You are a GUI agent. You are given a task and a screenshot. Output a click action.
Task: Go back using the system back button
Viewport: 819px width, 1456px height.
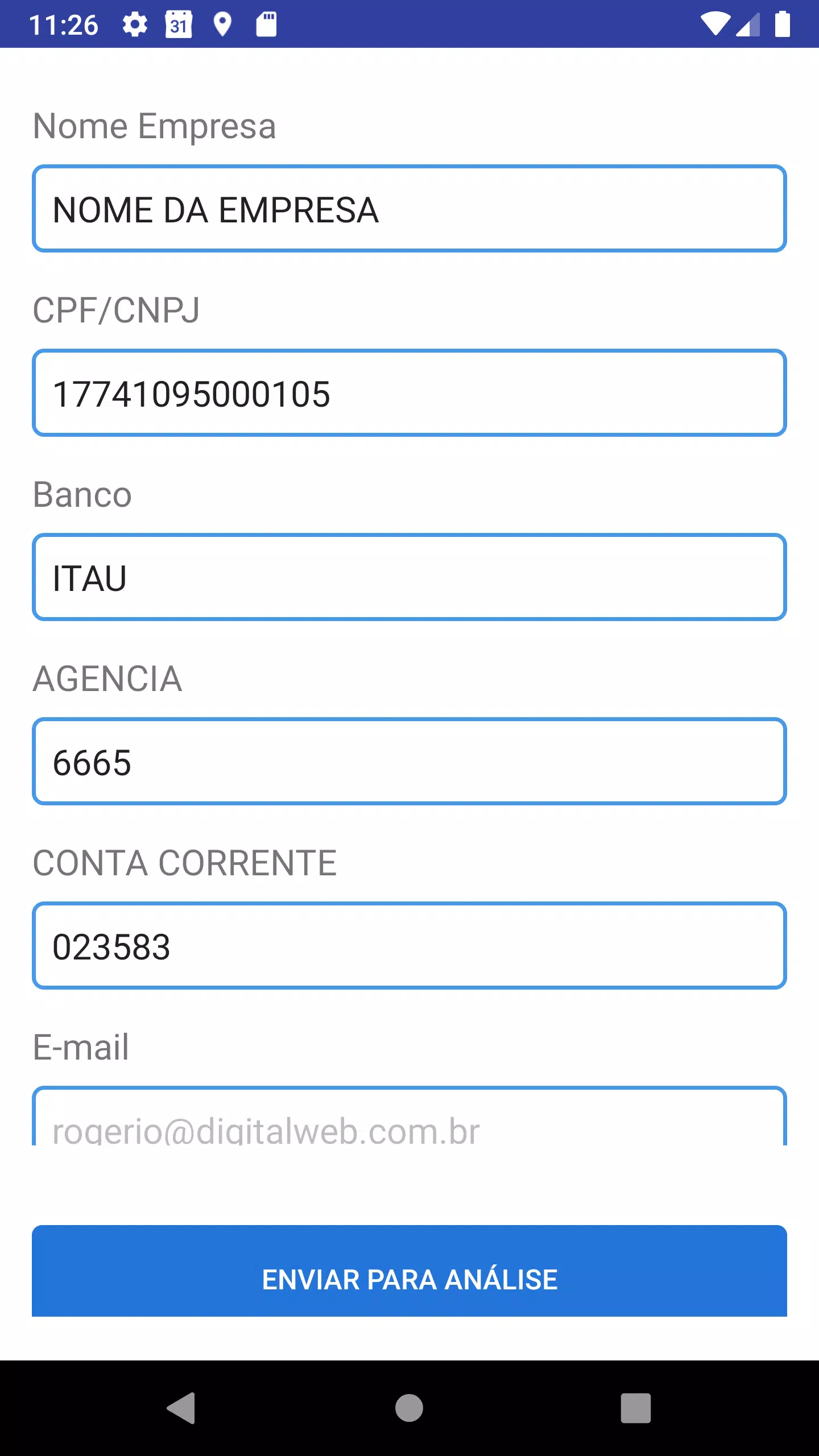181,1408
